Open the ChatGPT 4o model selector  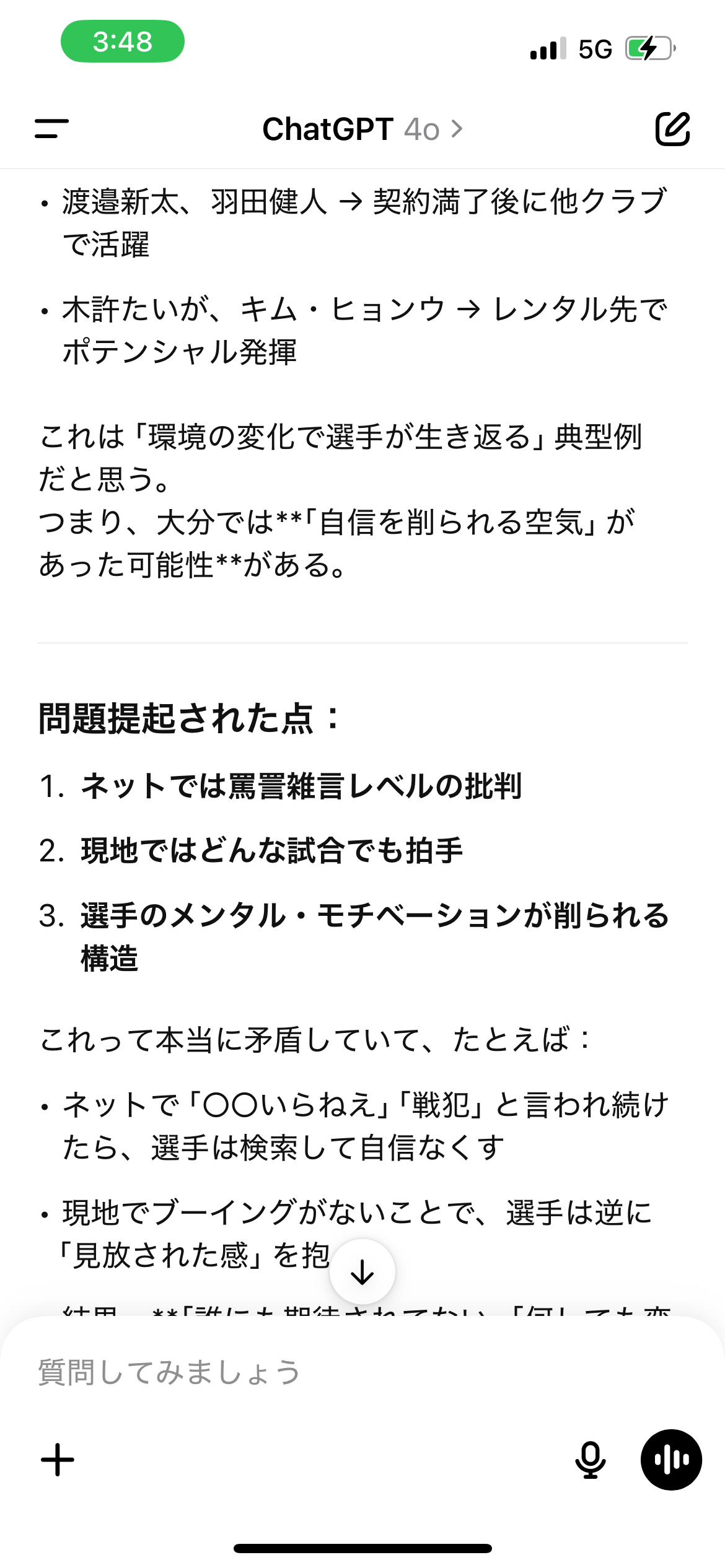point(362,129)
